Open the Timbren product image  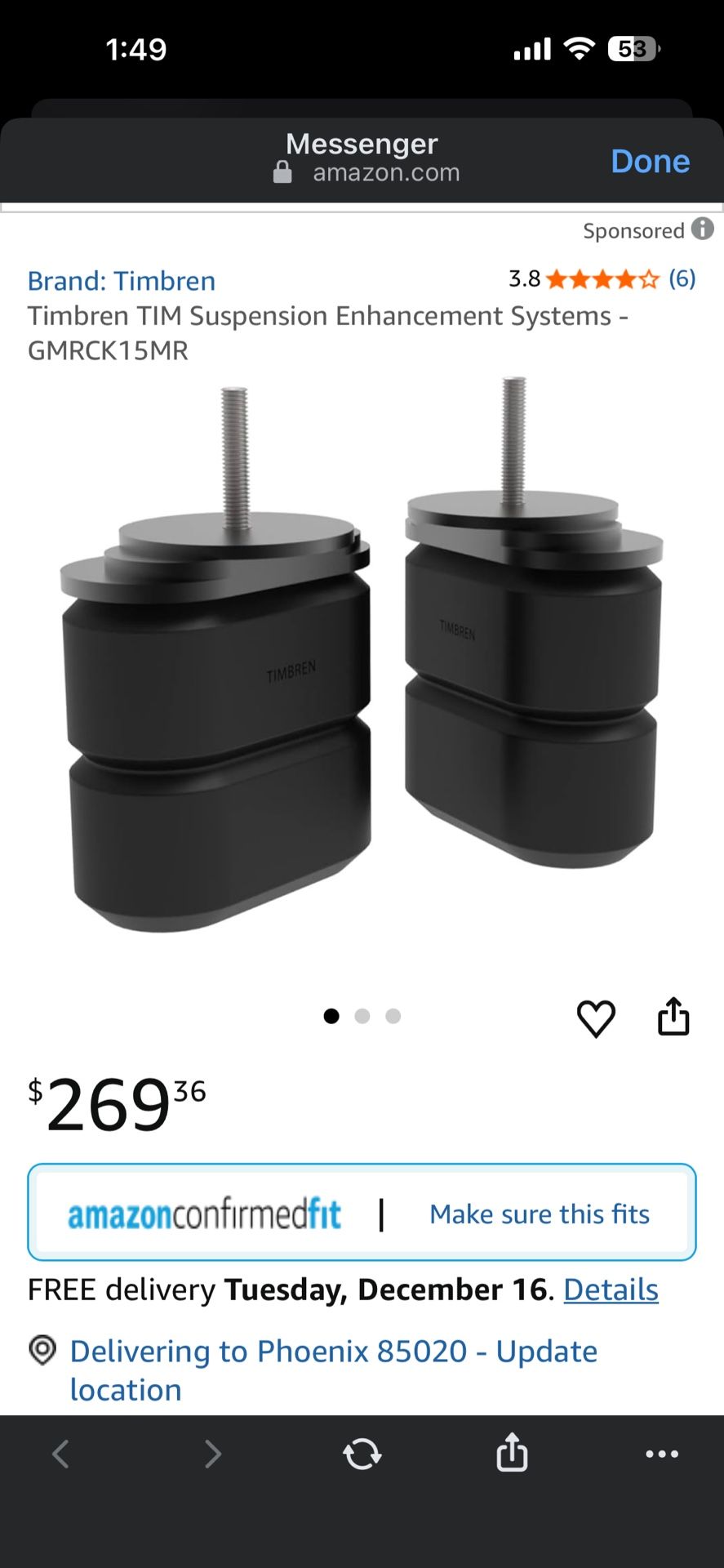(362, 653)
